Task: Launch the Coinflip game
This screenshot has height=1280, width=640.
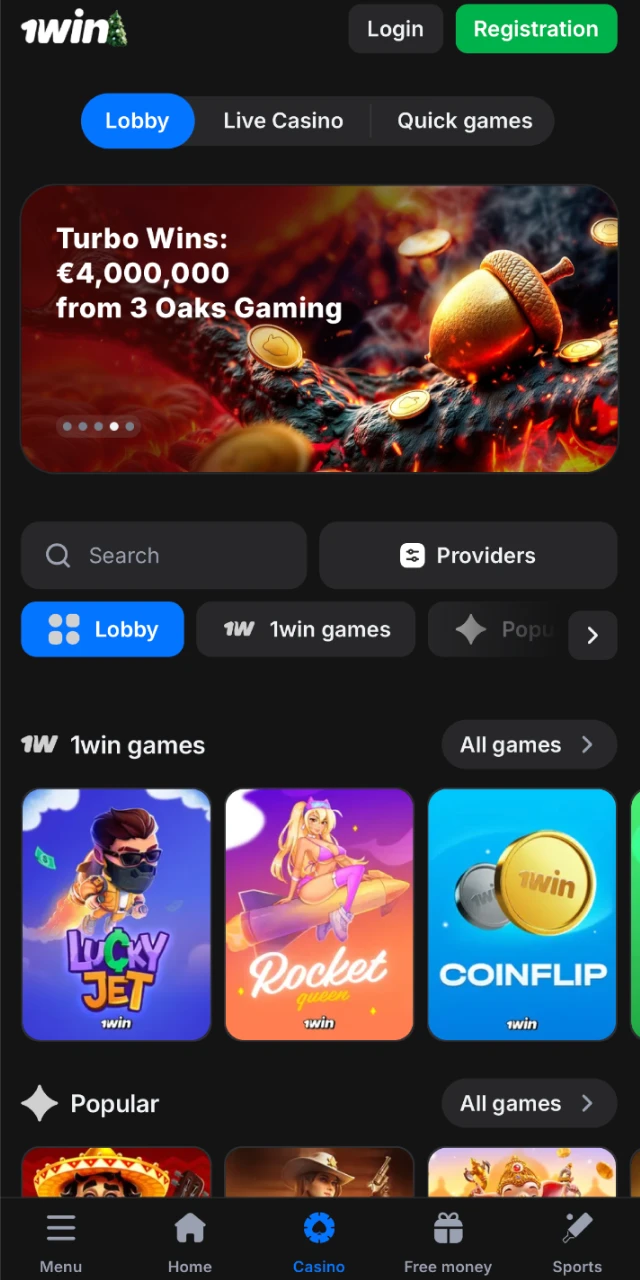Action: tap(521, 914)
